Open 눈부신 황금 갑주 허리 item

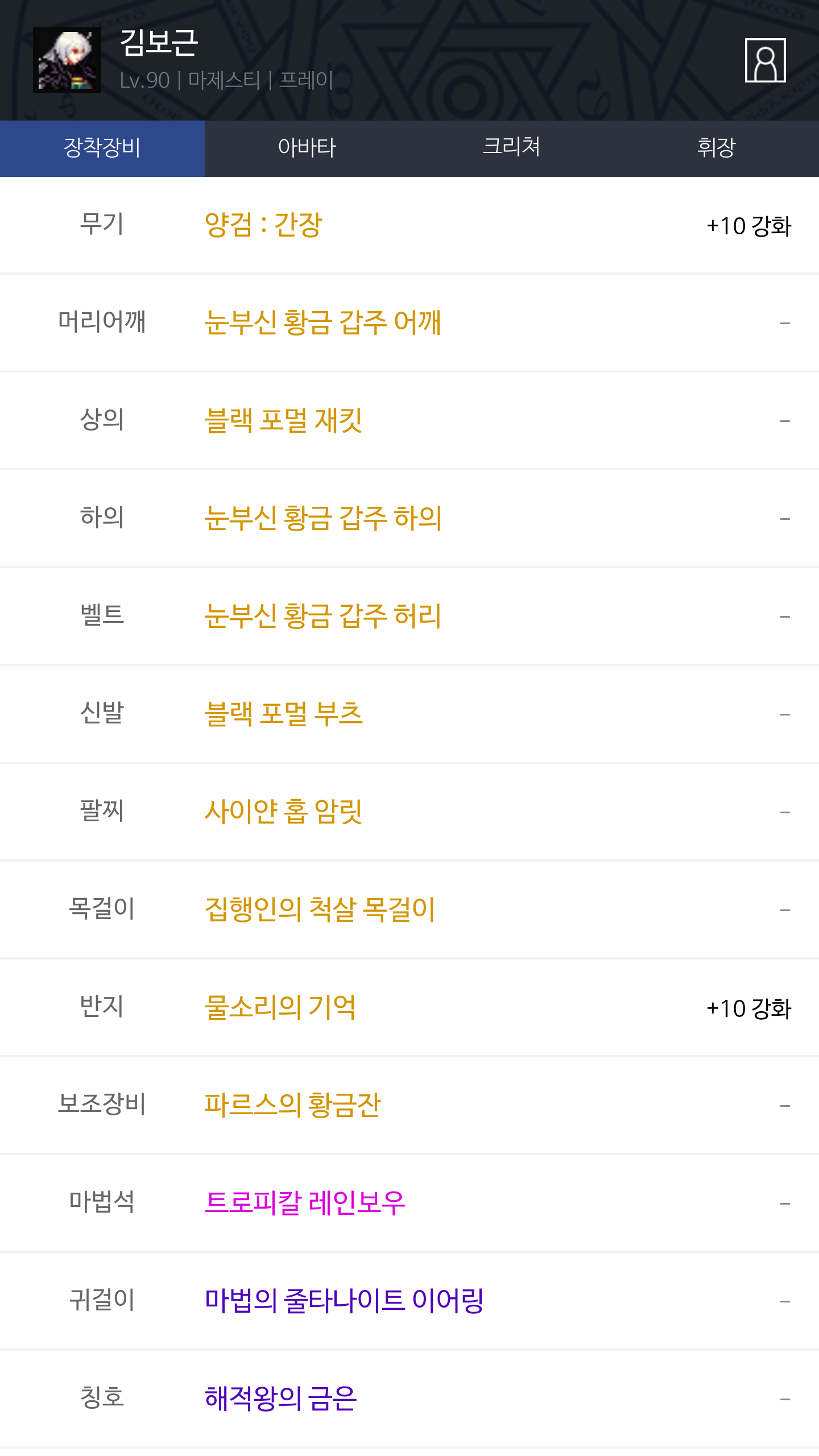pyautogui.click(x=322, y=617)
